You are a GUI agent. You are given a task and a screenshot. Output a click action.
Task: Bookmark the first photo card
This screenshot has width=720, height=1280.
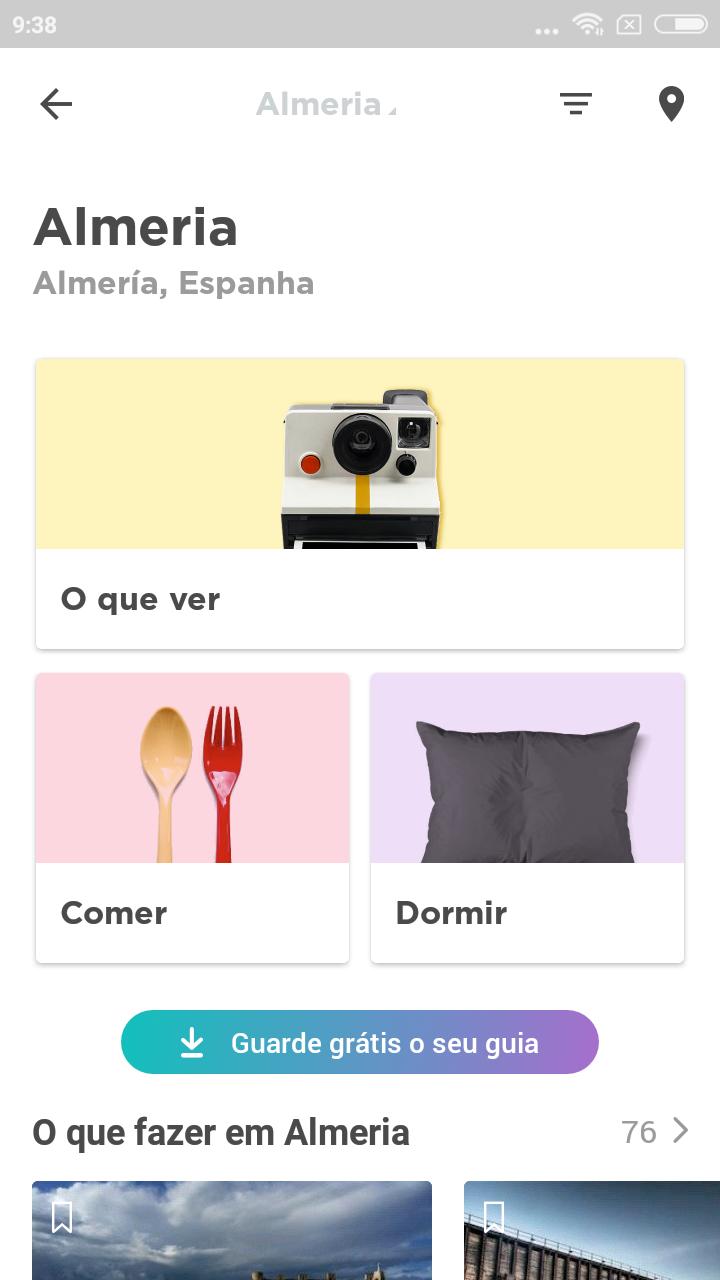click(x=62, y=1217)
